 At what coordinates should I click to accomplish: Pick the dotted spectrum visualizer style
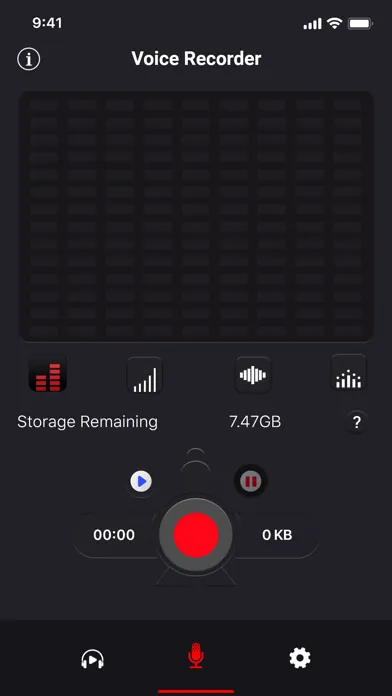coord(349,375)
